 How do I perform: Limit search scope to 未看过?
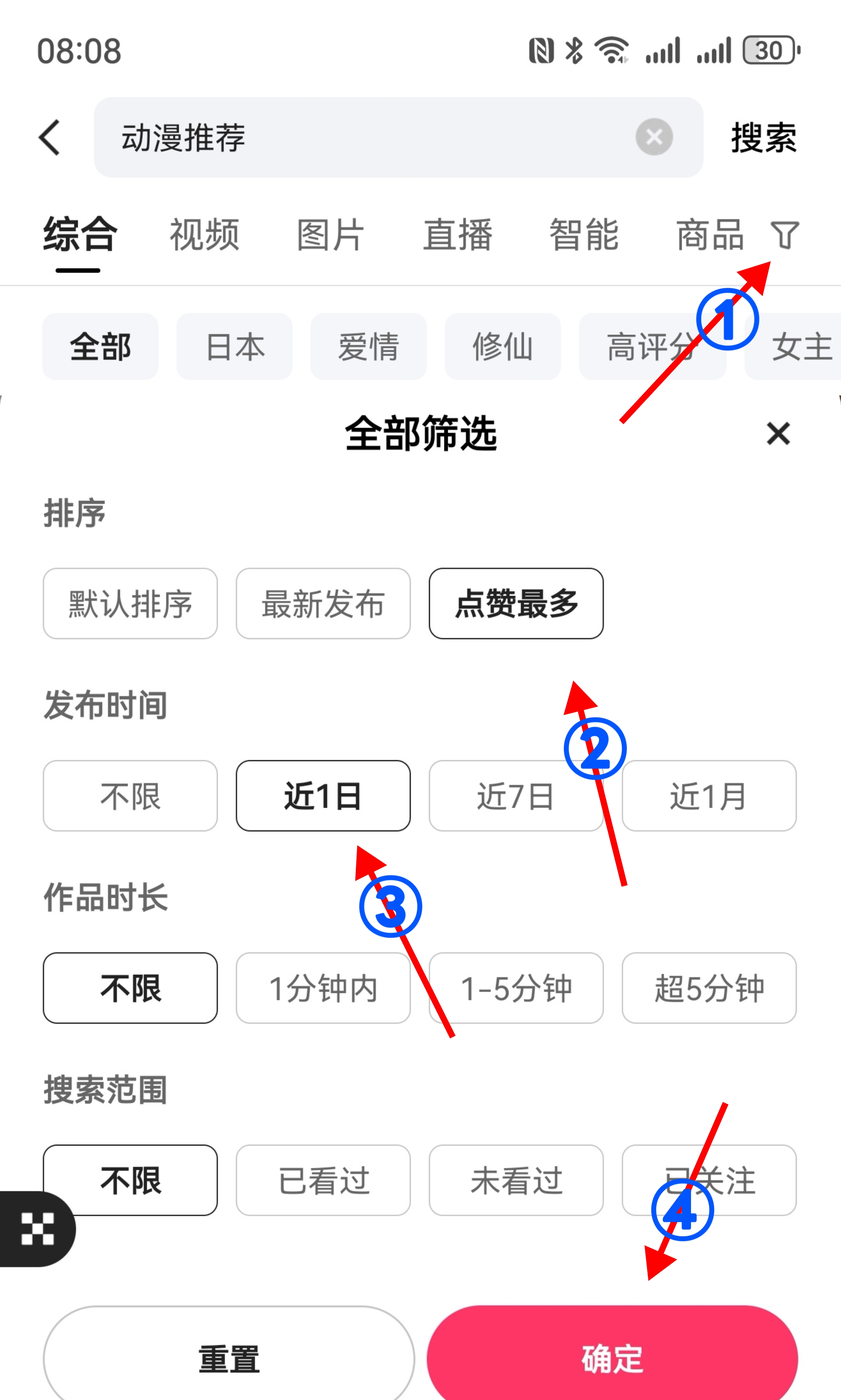(515, 1180)
